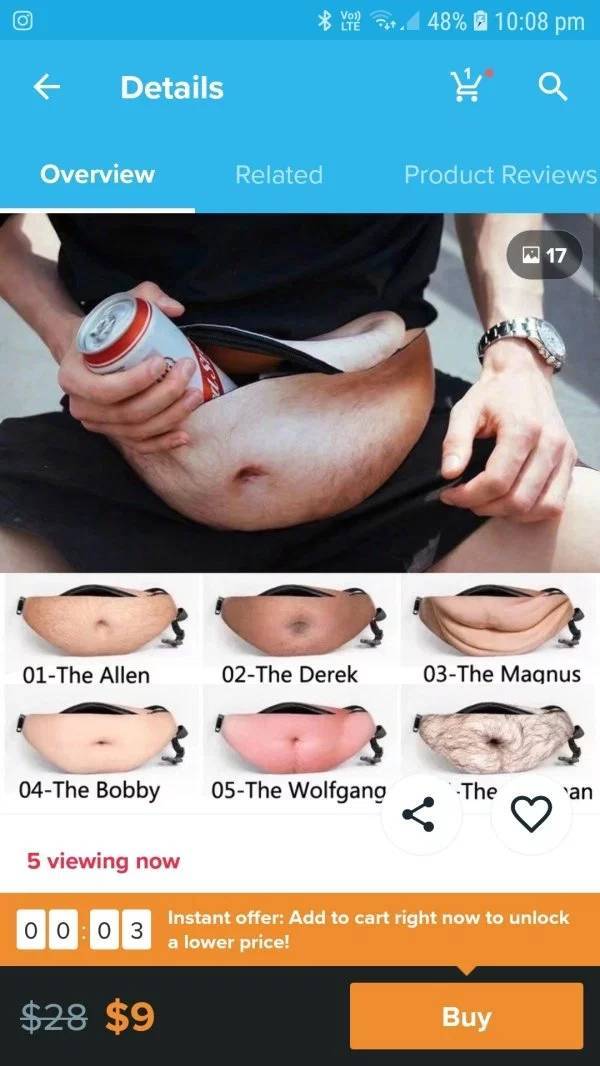Share this product
Screen dimensions: 600x1066
tap(420, 815)
